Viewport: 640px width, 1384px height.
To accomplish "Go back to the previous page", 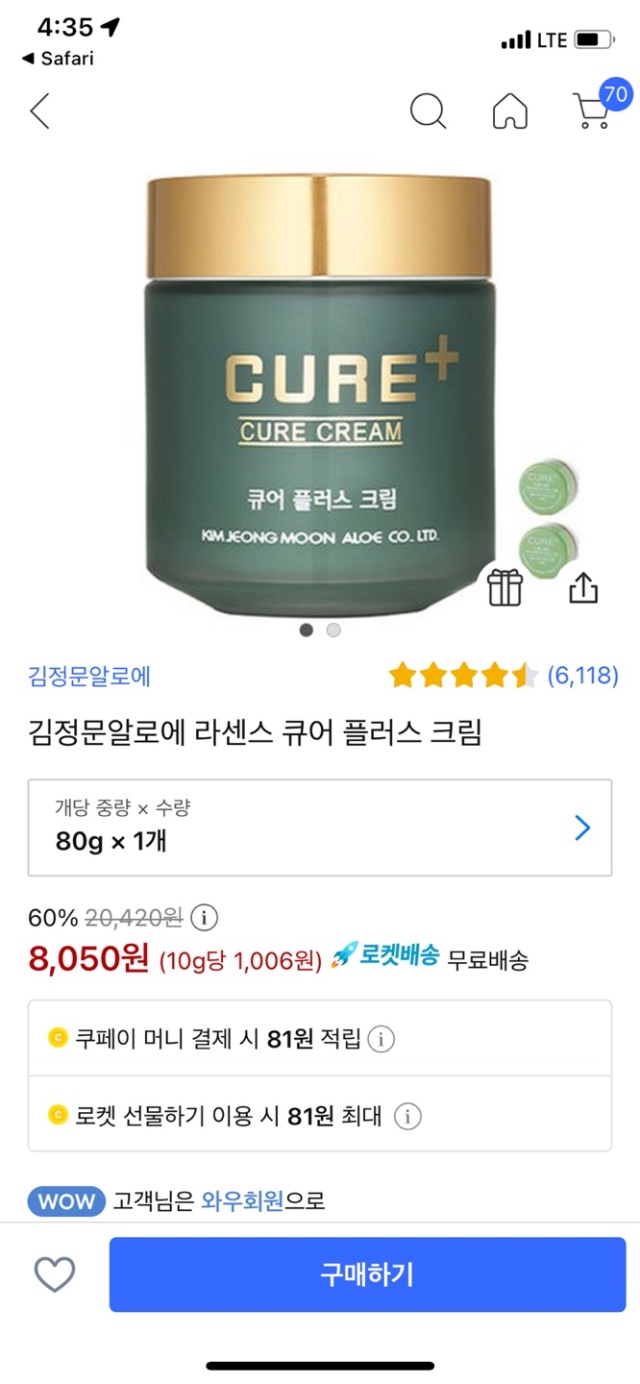I will point(40,111).
